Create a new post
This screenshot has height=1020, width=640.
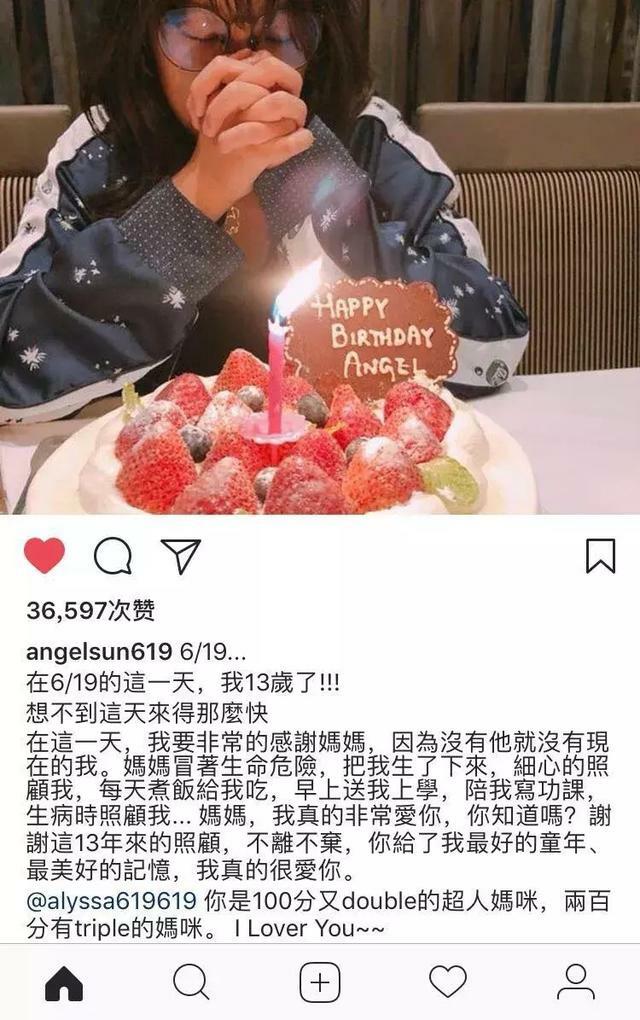coord(319,983)
